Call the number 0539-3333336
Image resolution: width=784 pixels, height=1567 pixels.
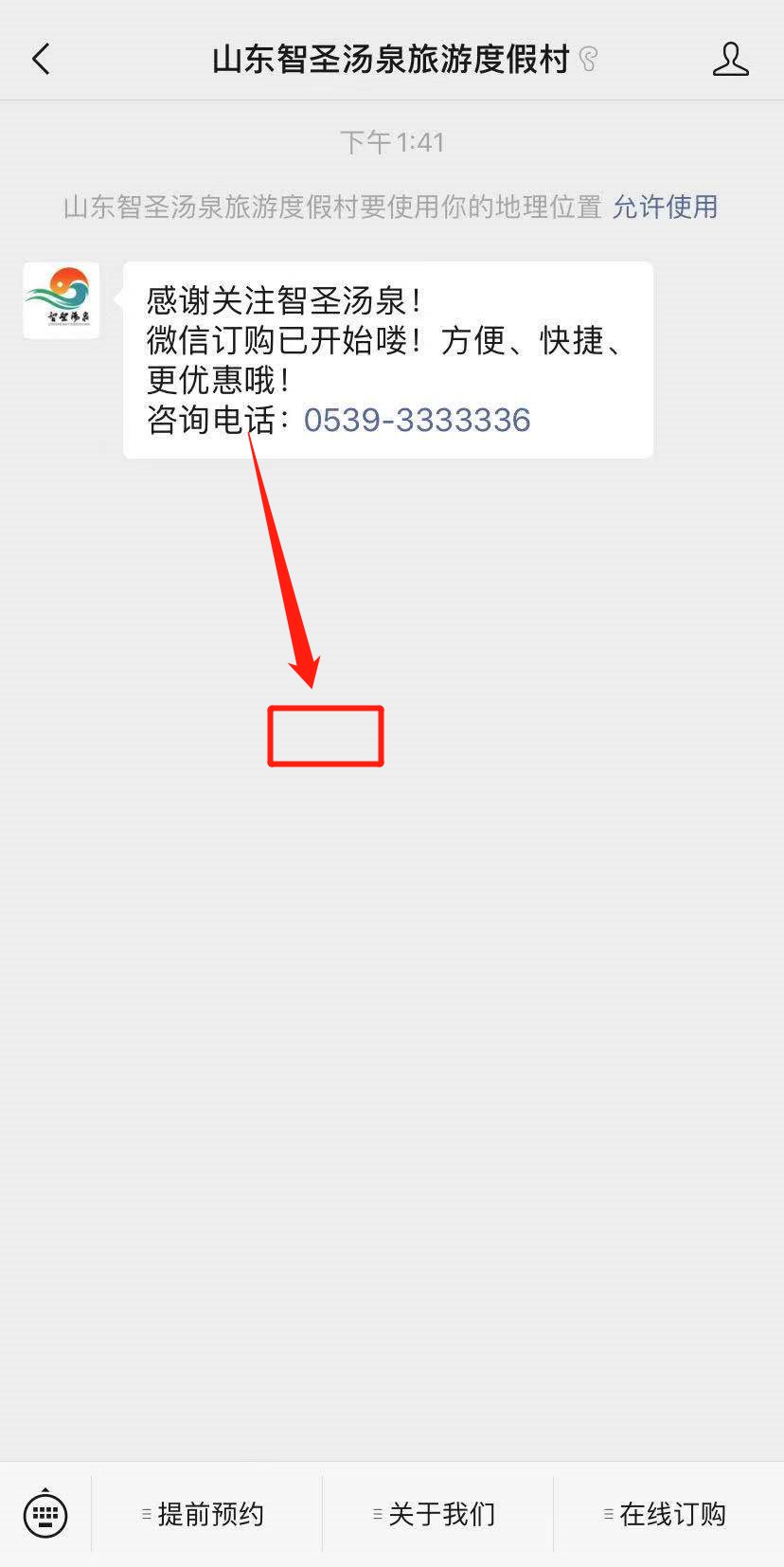point(417,420)
